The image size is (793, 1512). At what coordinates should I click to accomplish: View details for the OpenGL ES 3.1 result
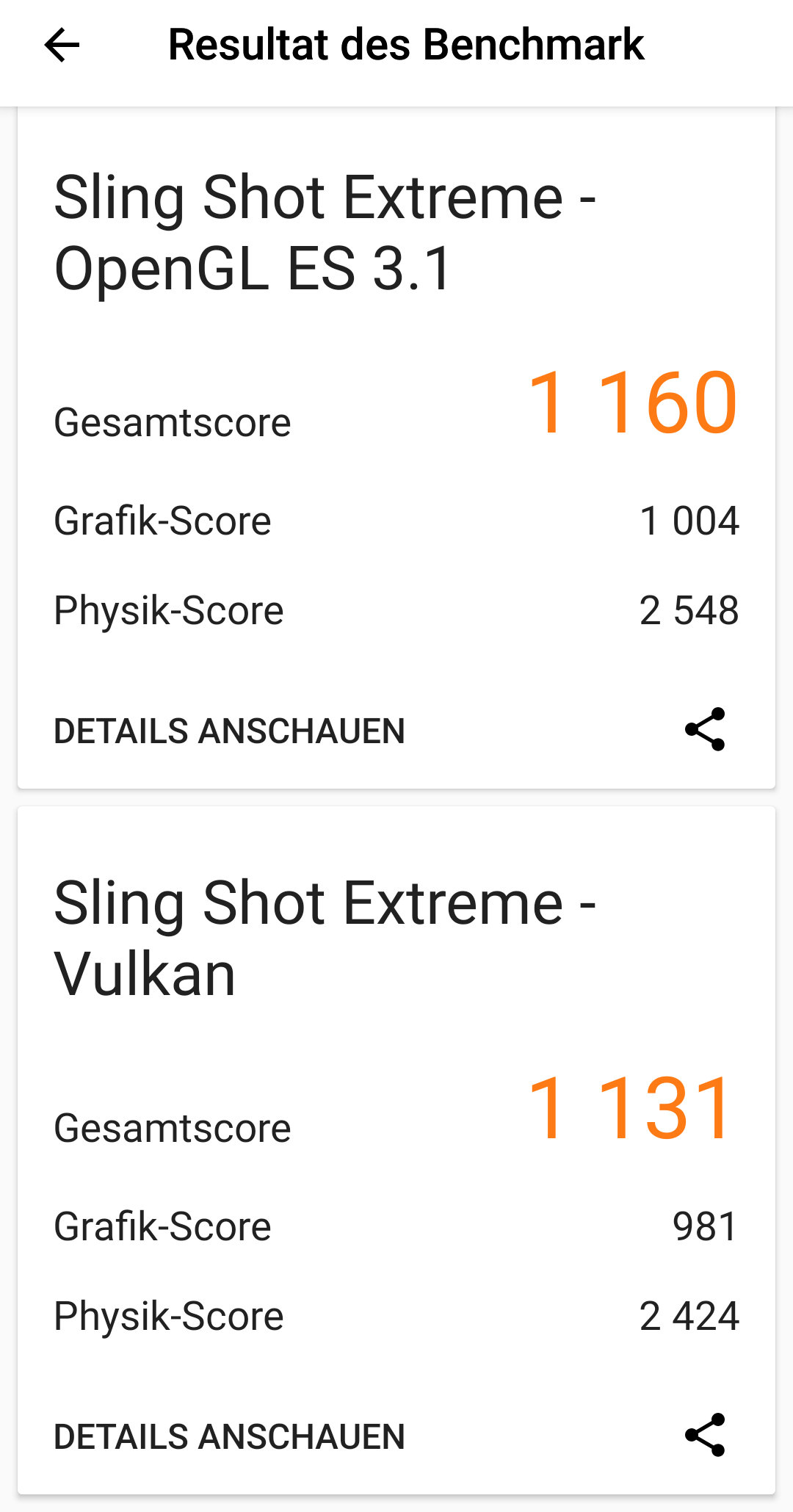point(229,731)
